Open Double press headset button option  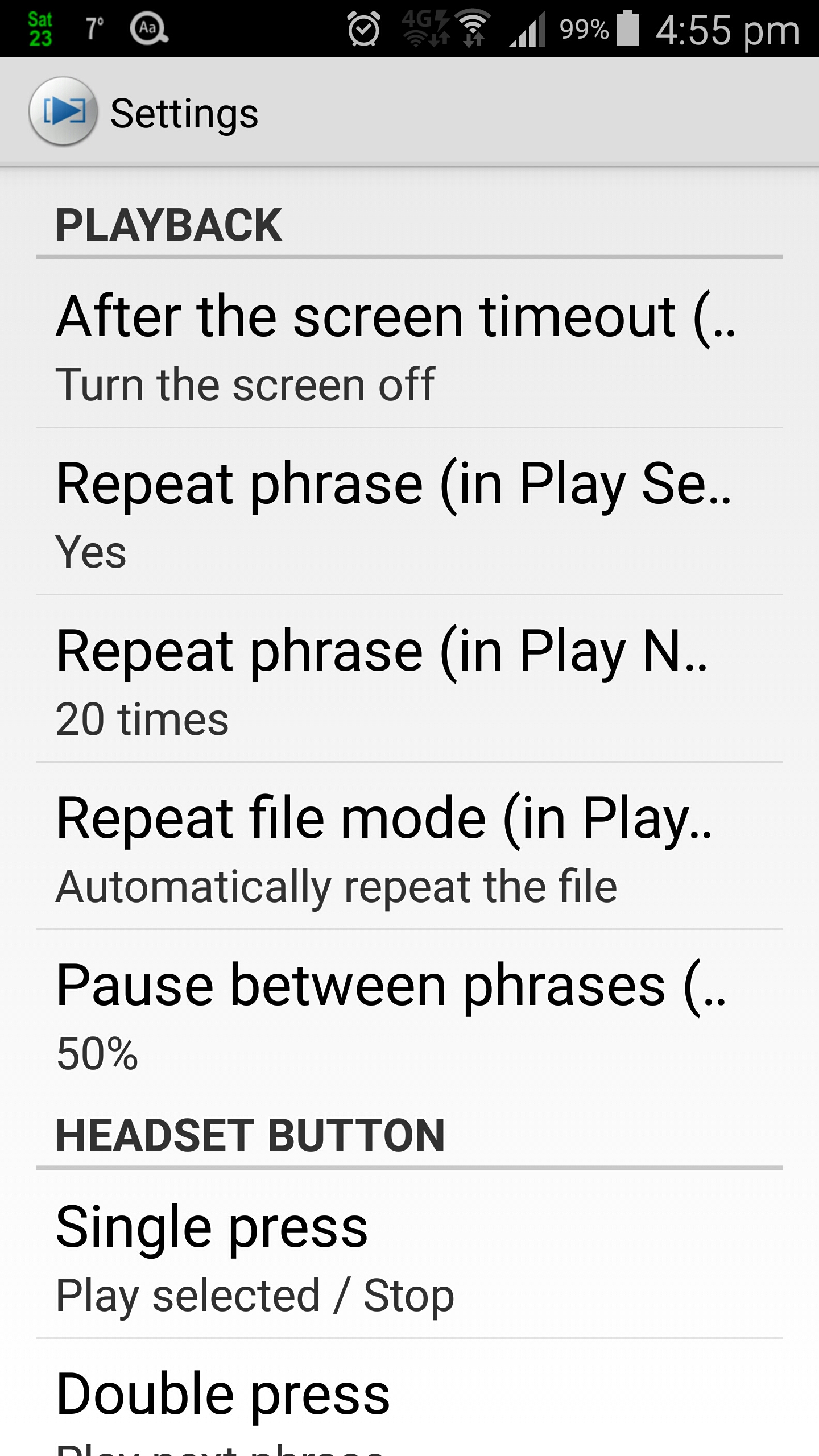click(409, 1398)
